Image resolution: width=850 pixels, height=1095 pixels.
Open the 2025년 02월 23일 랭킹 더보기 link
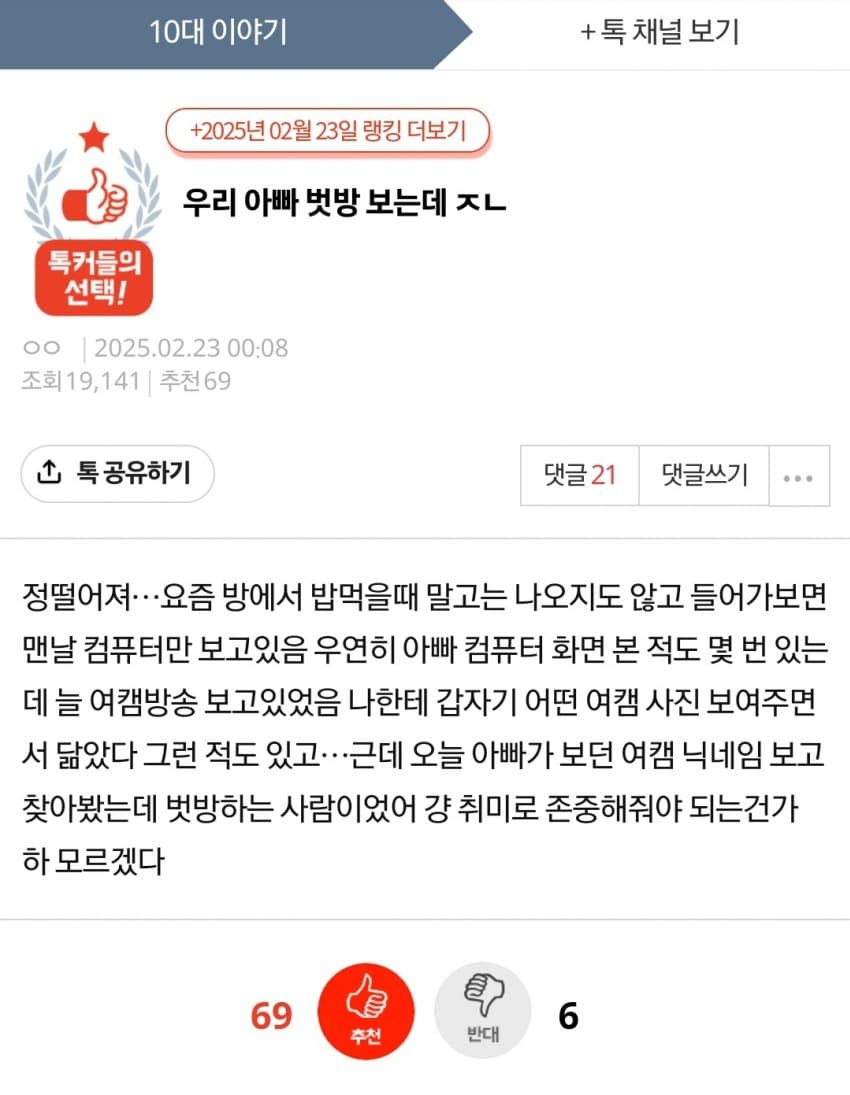(328, 132)
